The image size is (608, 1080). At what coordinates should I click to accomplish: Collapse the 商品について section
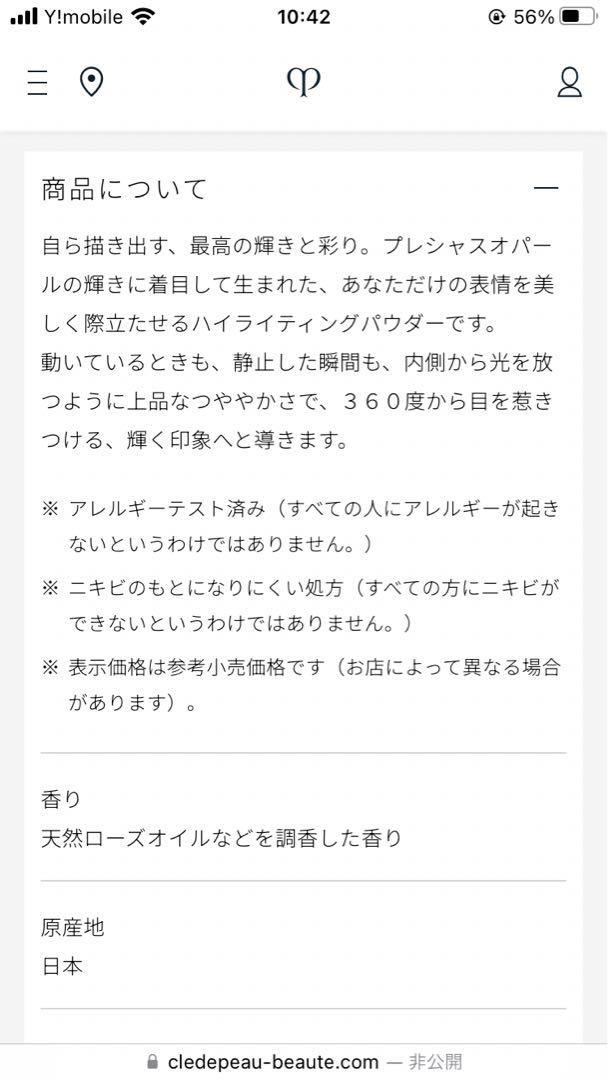(x=546, y=188)
